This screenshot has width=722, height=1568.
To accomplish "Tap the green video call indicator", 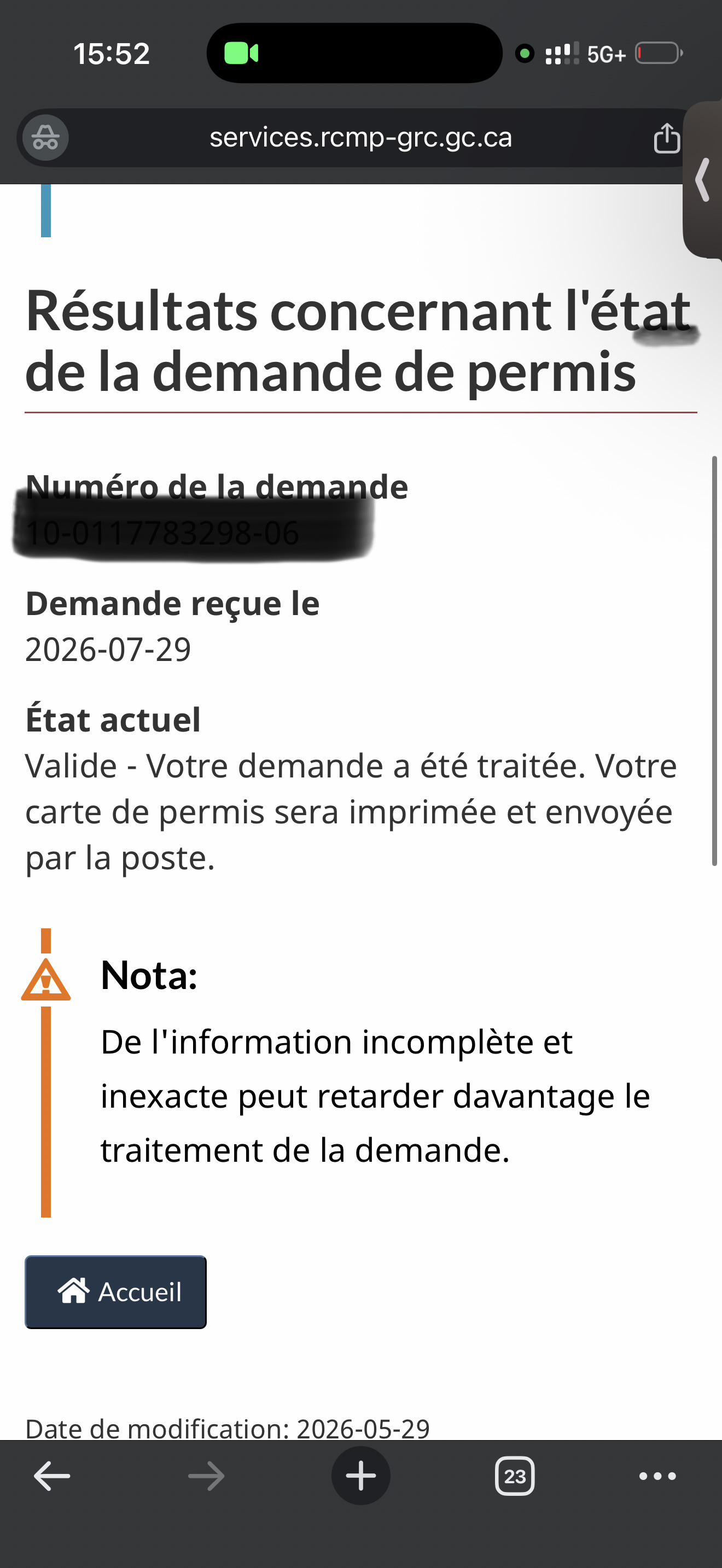I will [242, 54].
